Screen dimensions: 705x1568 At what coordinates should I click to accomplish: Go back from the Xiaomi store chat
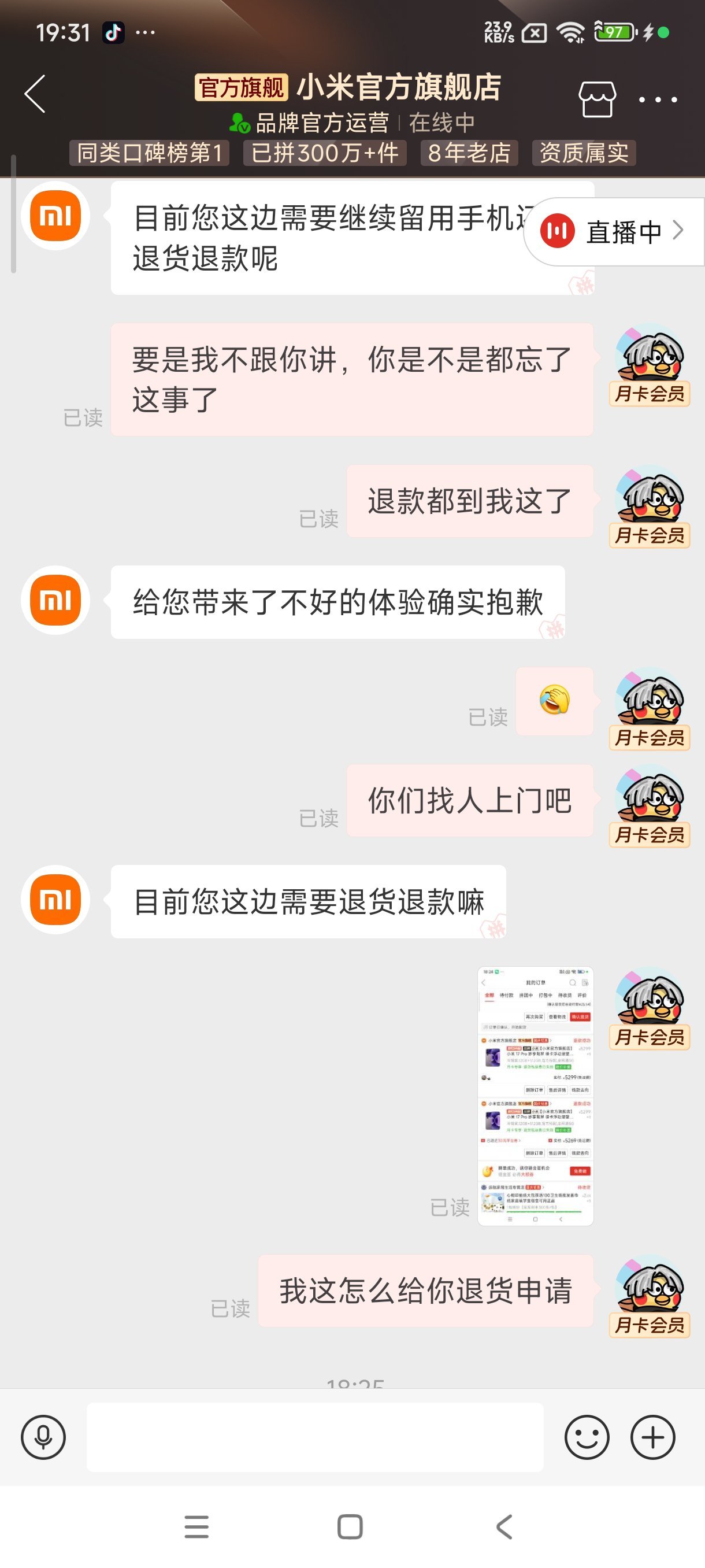35,94
